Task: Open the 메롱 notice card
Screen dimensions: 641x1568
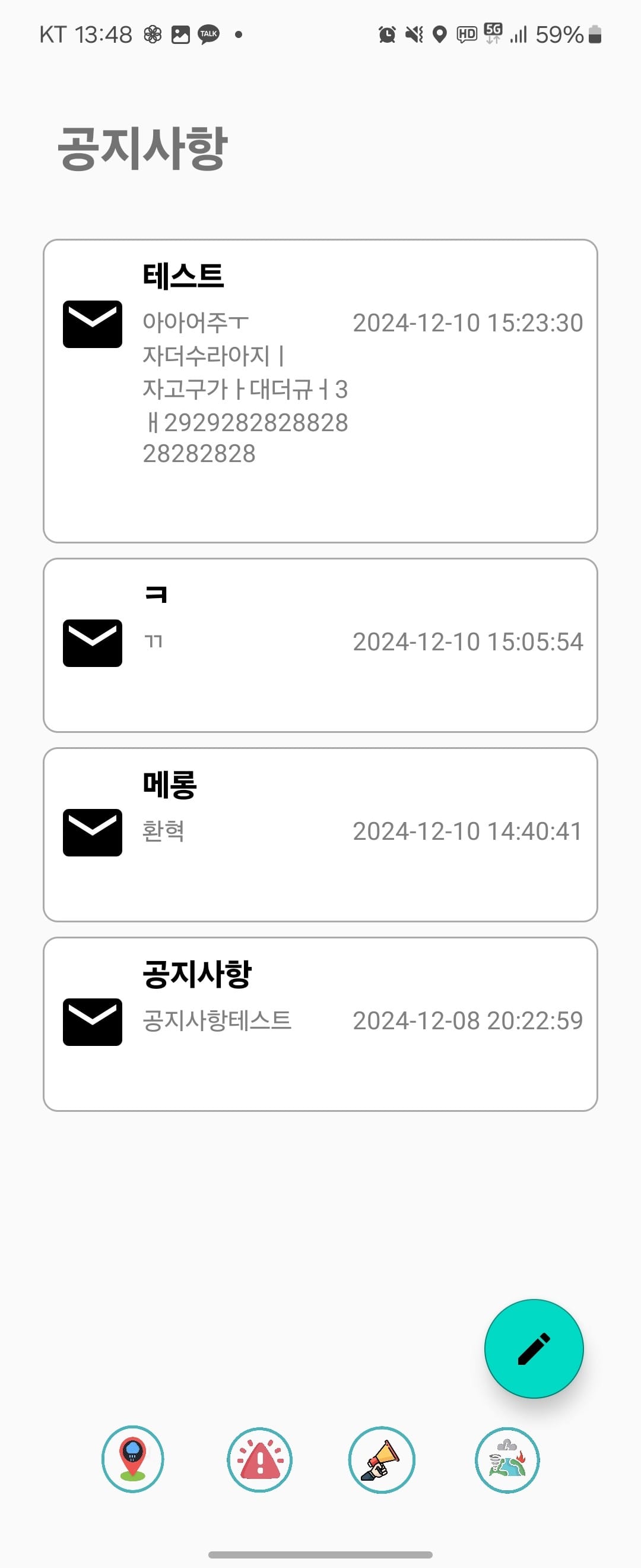Action: point(320,834)
